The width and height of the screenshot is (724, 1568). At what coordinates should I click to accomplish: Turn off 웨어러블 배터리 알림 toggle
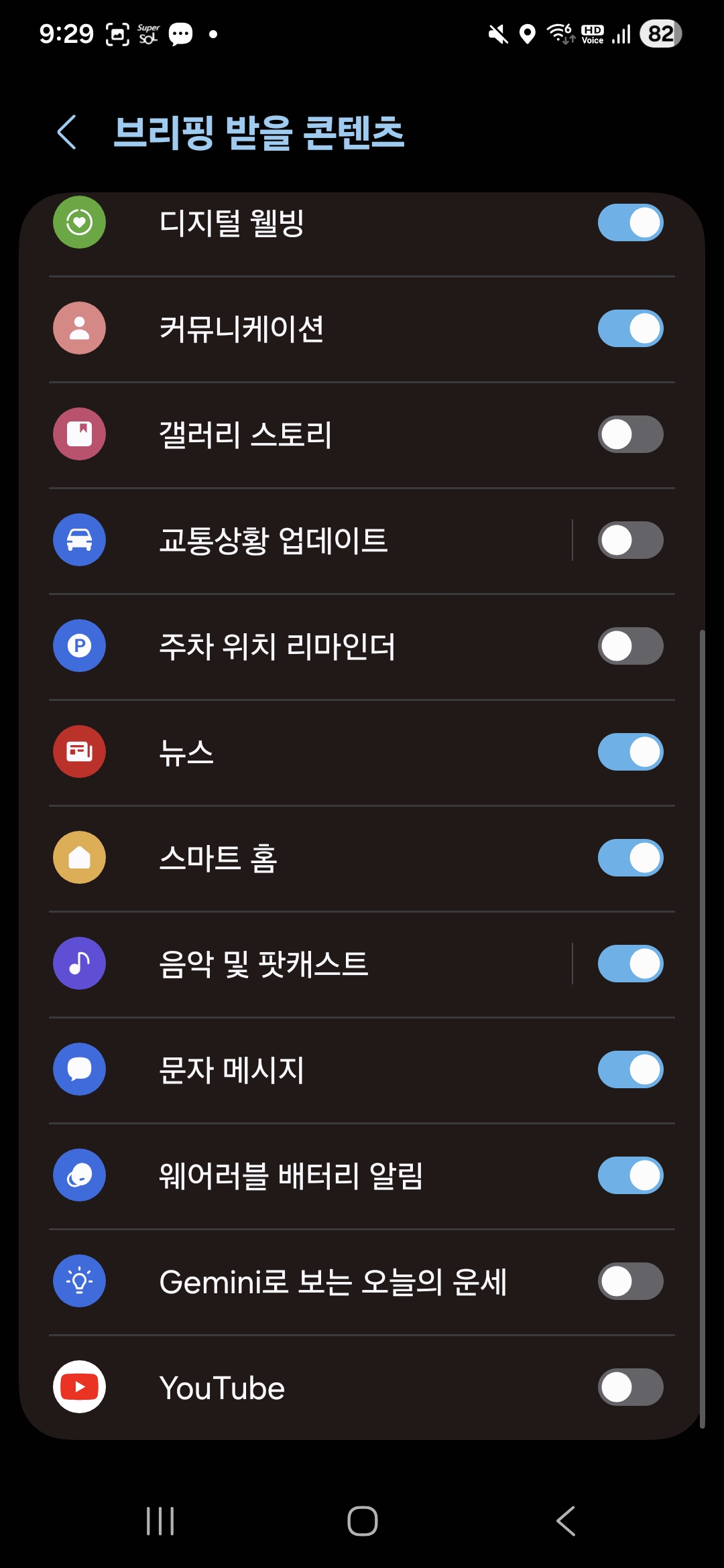(x=630, y=1175)
